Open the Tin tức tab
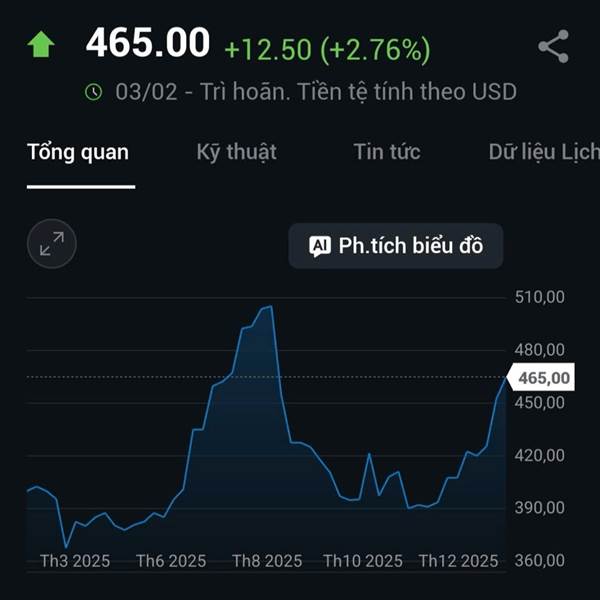Viewport: 600px width, 600px height. point(386,153)
